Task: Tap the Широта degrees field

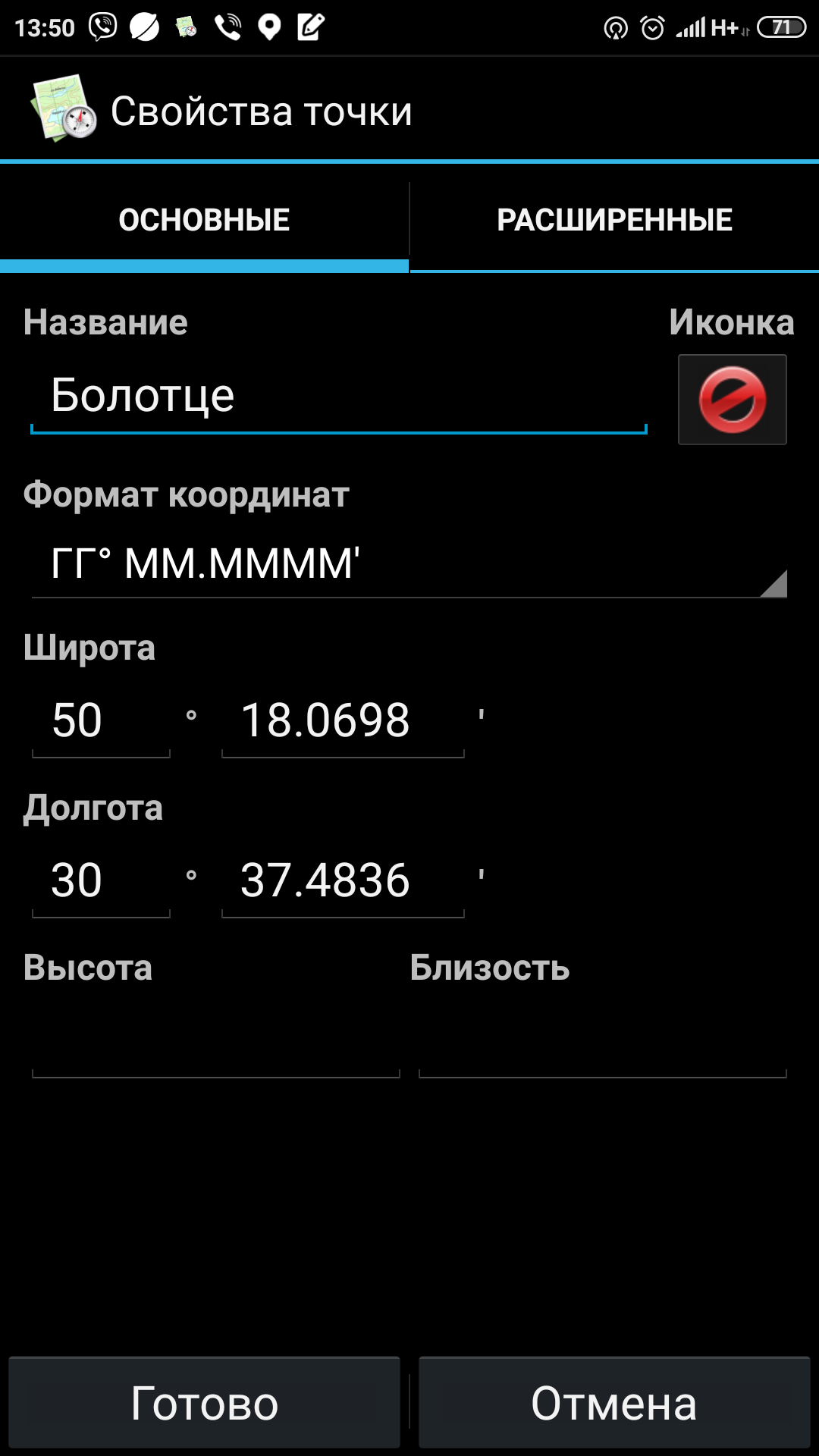Action: pos(101,720)
